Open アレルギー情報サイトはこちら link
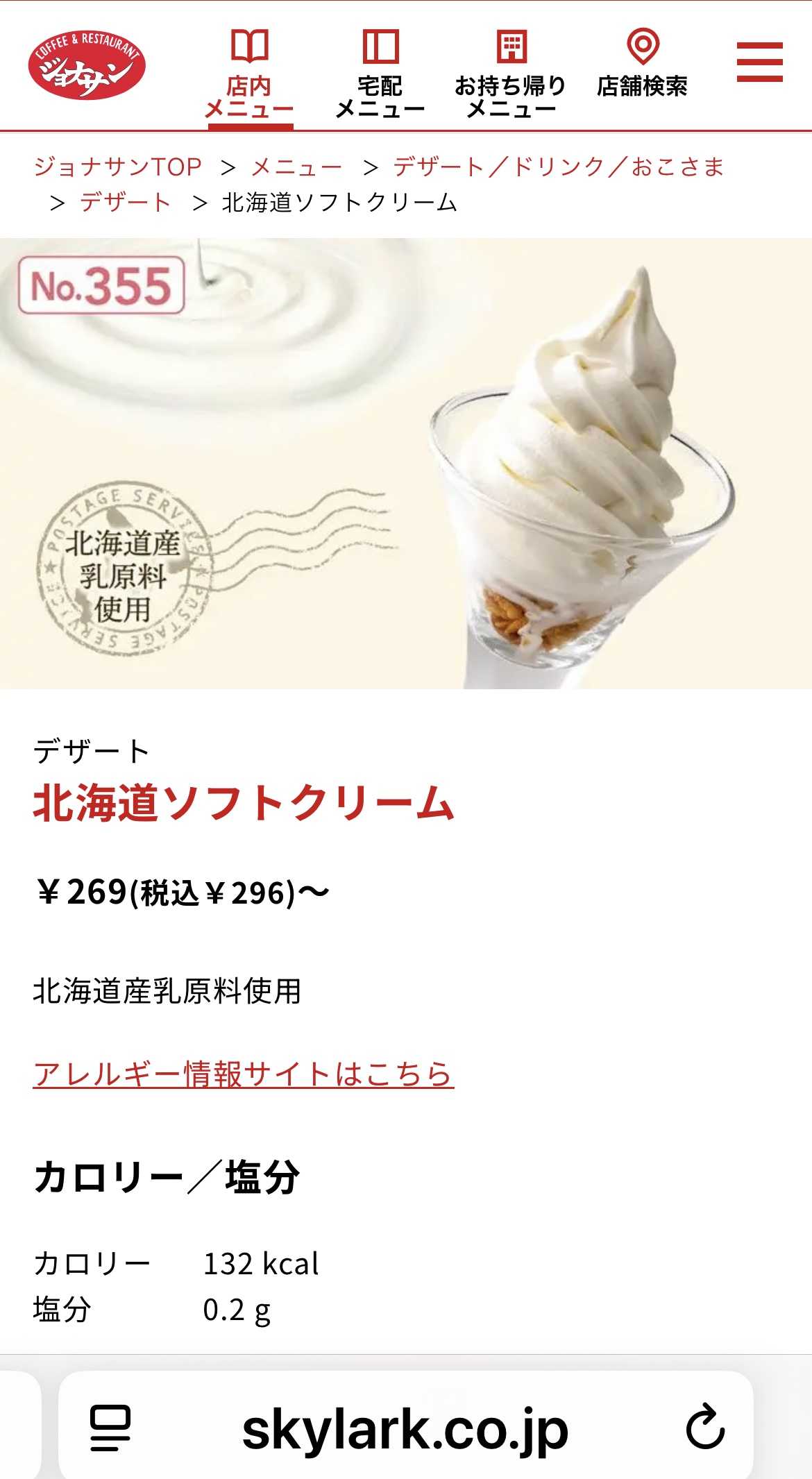The height and width of the screenshot is (1479, 812). point(243,1074)
